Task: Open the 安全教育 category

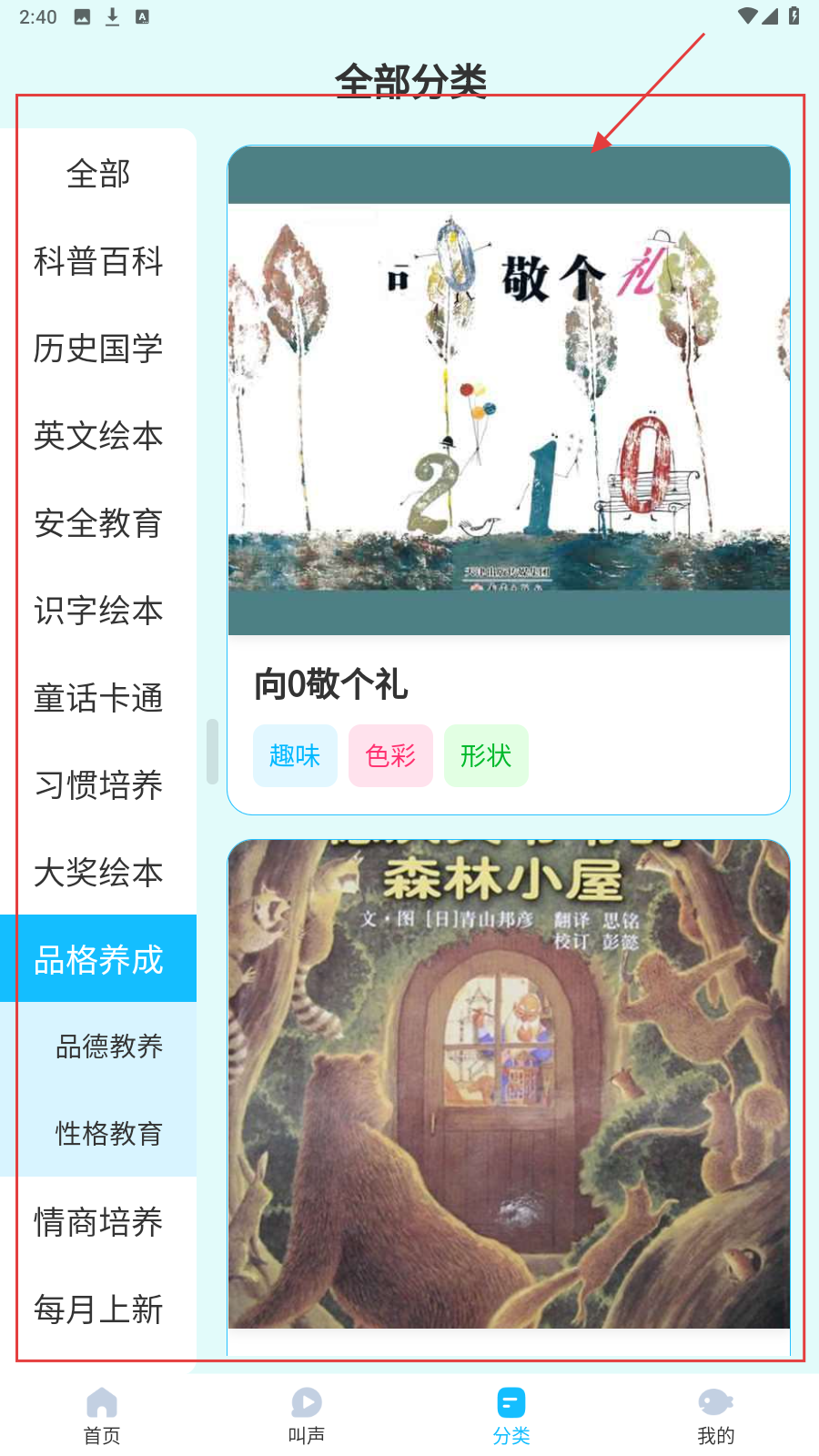Action: click(98, 523)
